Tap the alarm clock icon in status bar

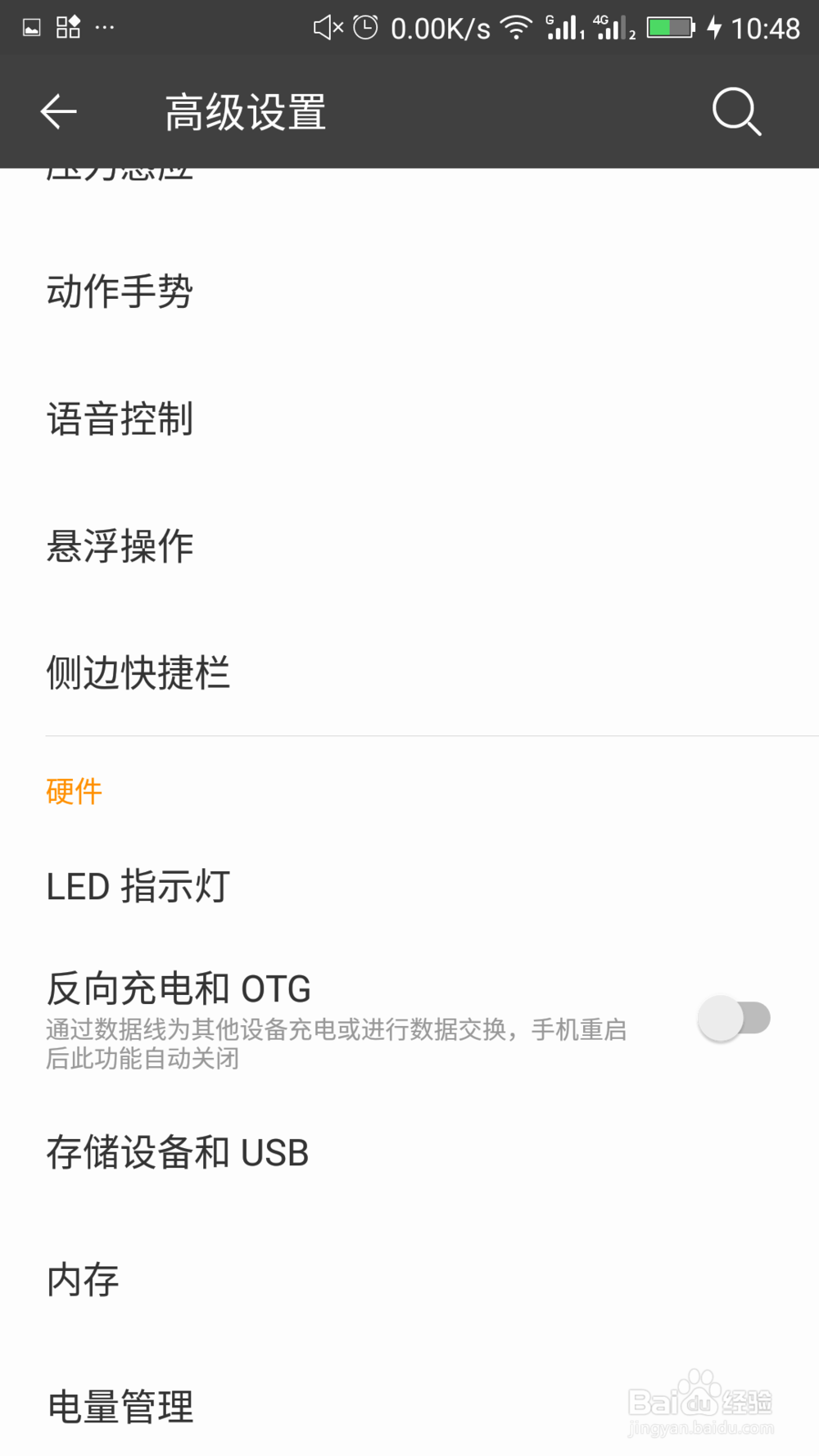click(363, 27)
